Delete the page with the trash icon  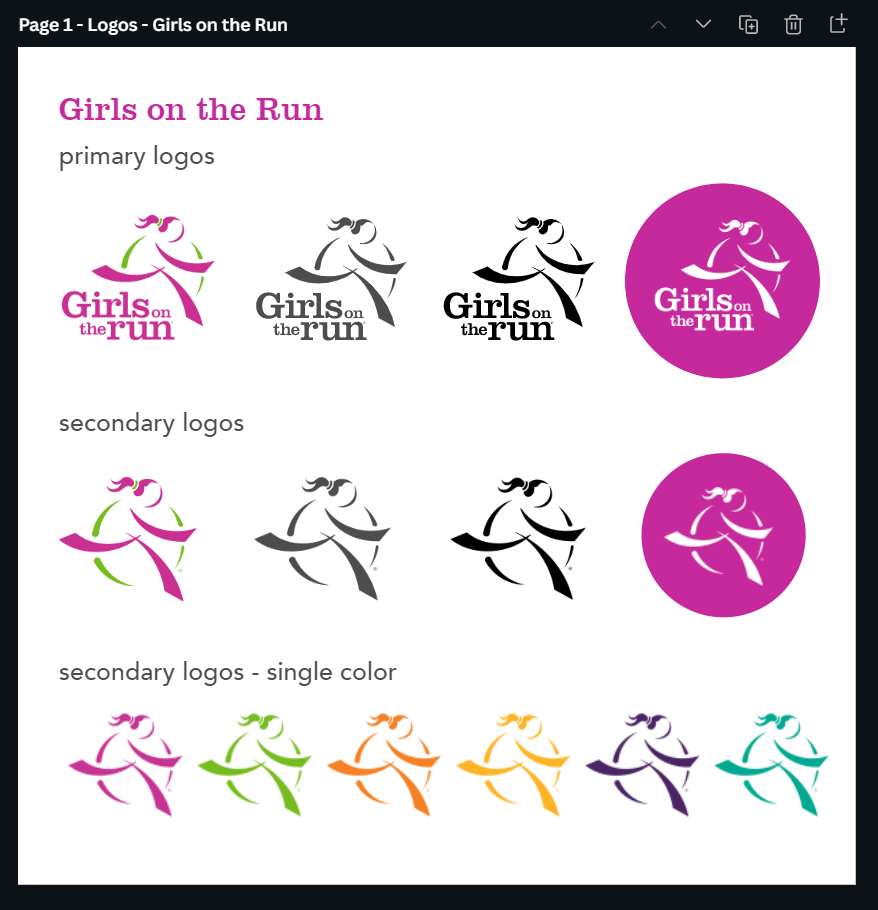[x=793, y=24]
